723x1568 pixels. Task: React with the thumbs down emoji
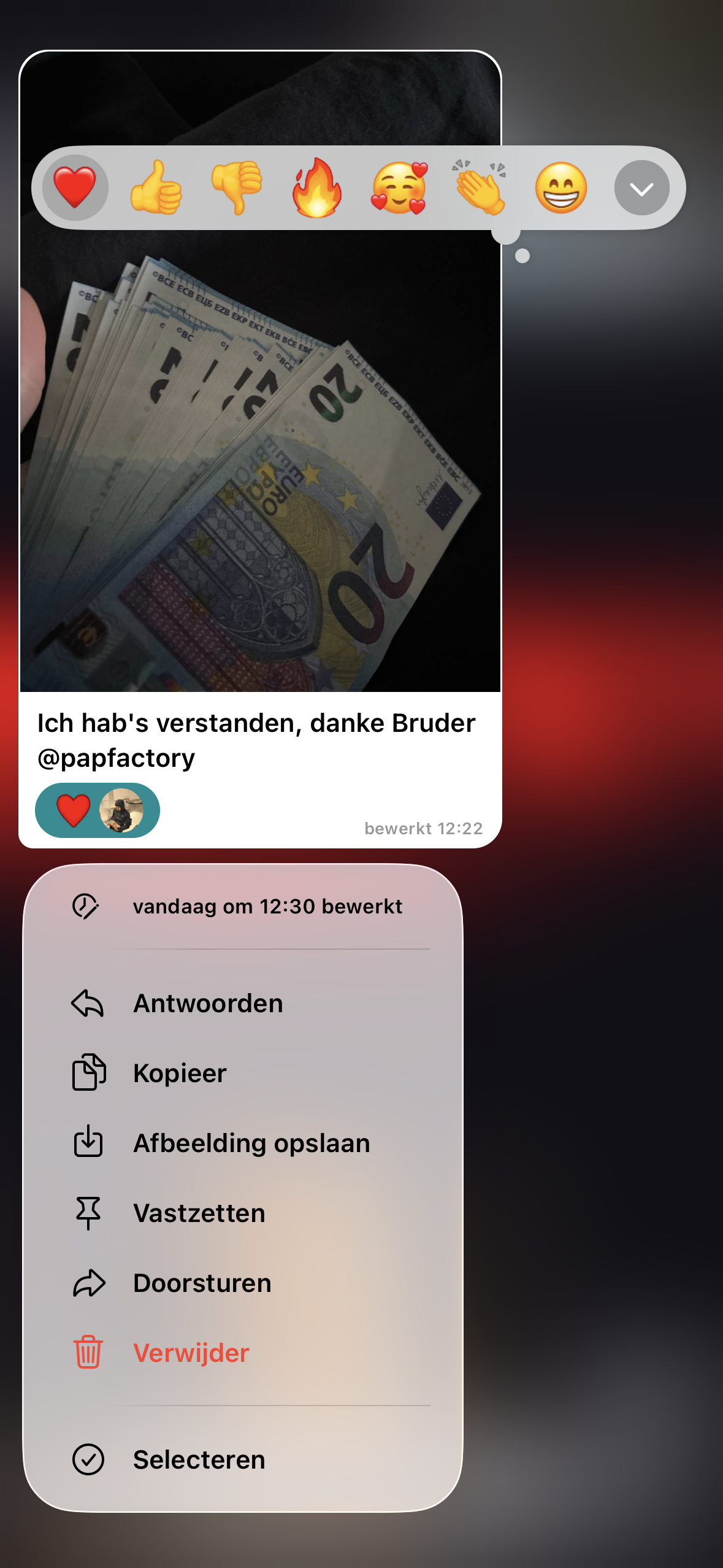tap(237, 188)
